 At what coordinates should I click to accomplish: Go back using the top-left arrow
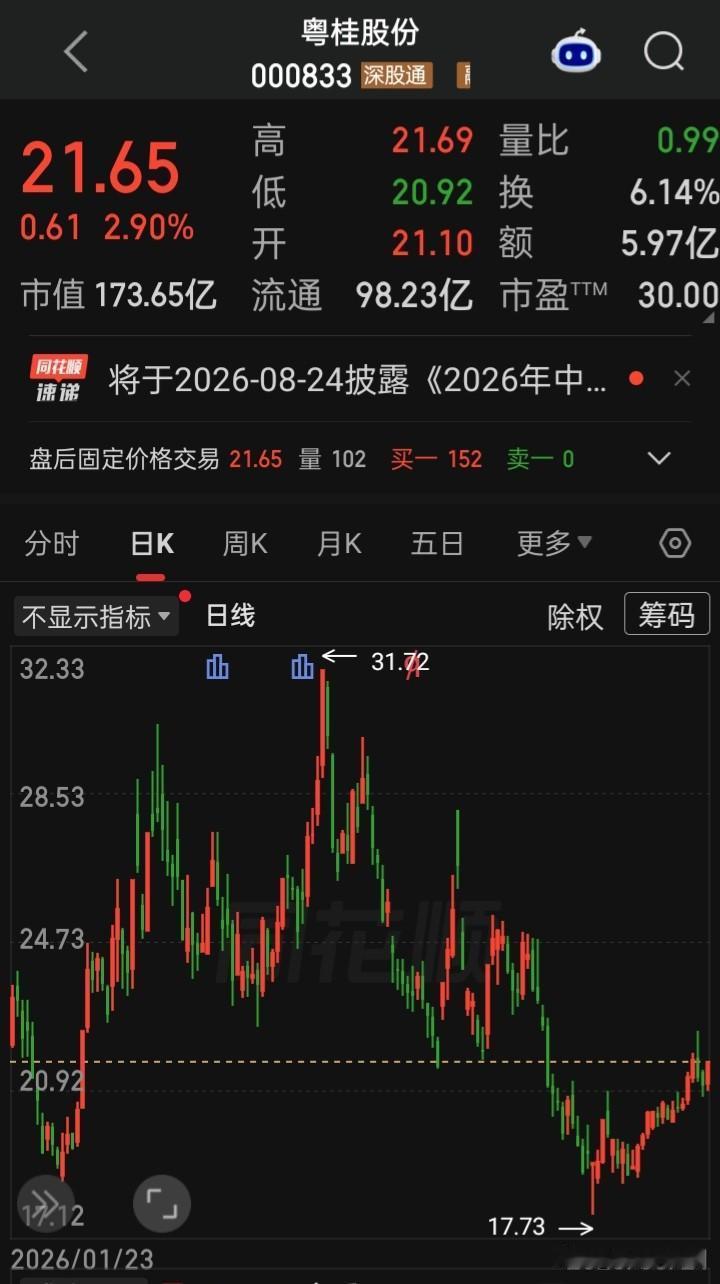coord(77,51)
